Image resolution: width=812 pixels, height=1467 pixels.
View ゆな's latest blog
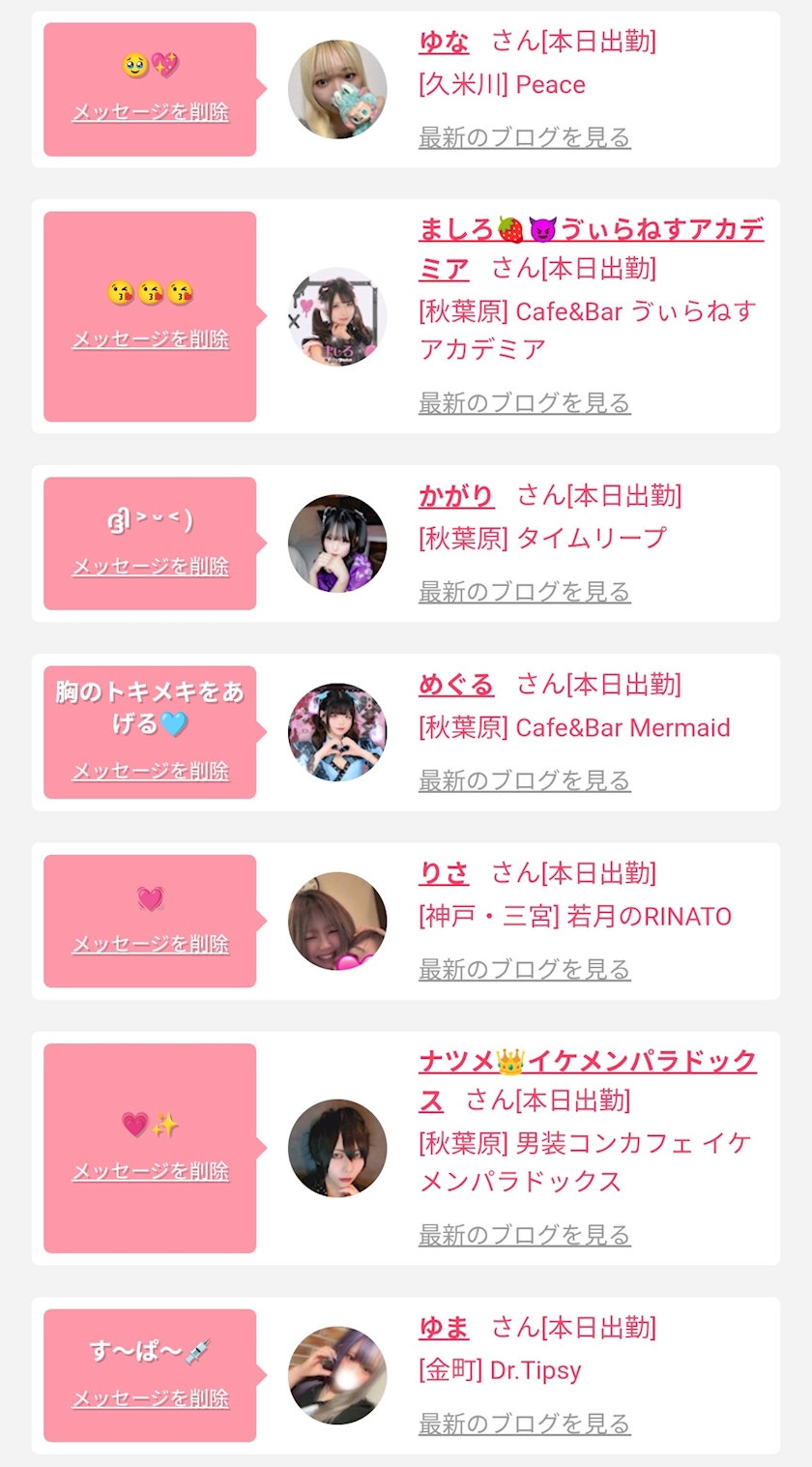click(524, 137)
